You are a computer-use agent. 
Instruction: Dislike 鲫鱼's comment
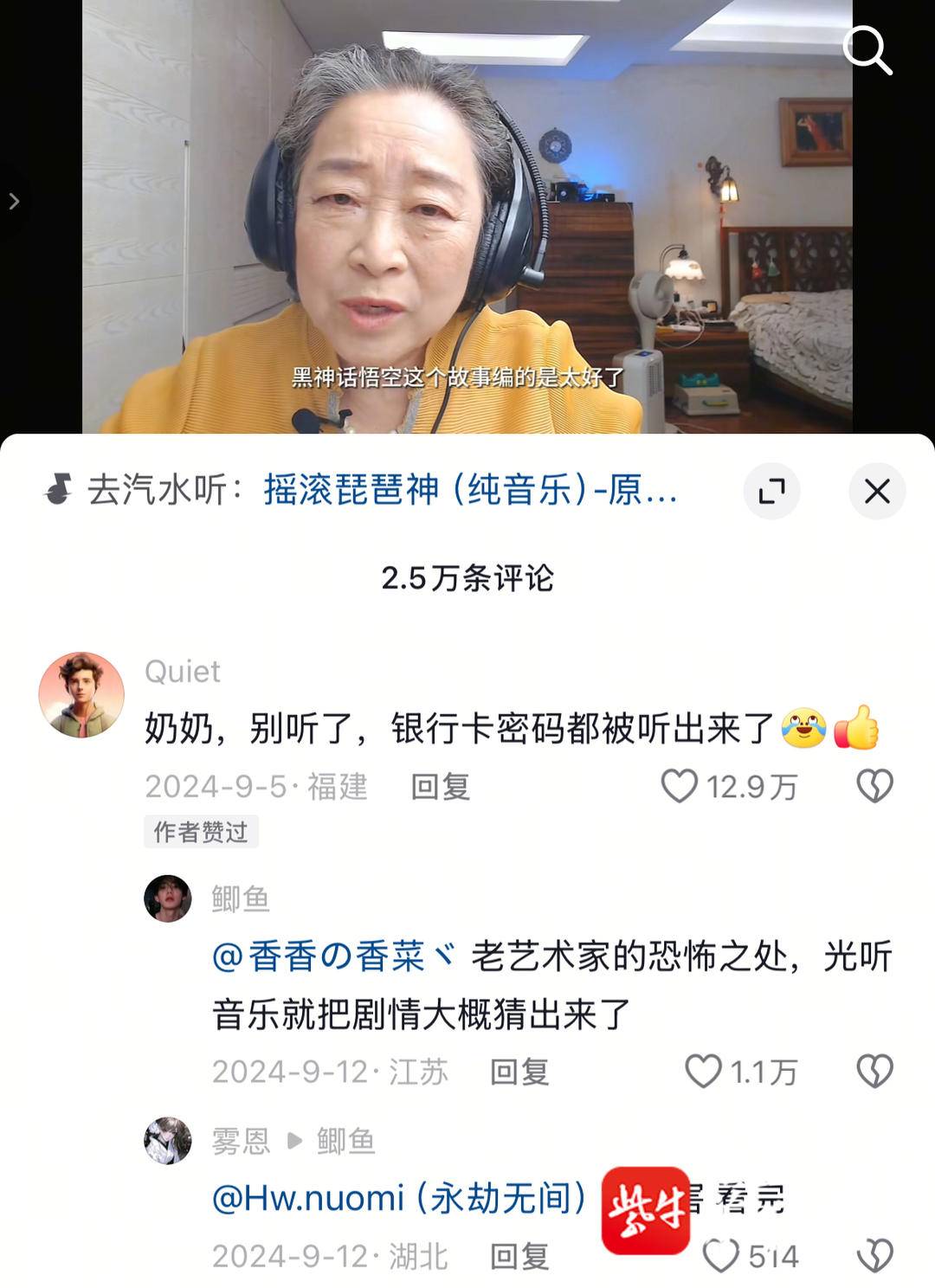874,1072
